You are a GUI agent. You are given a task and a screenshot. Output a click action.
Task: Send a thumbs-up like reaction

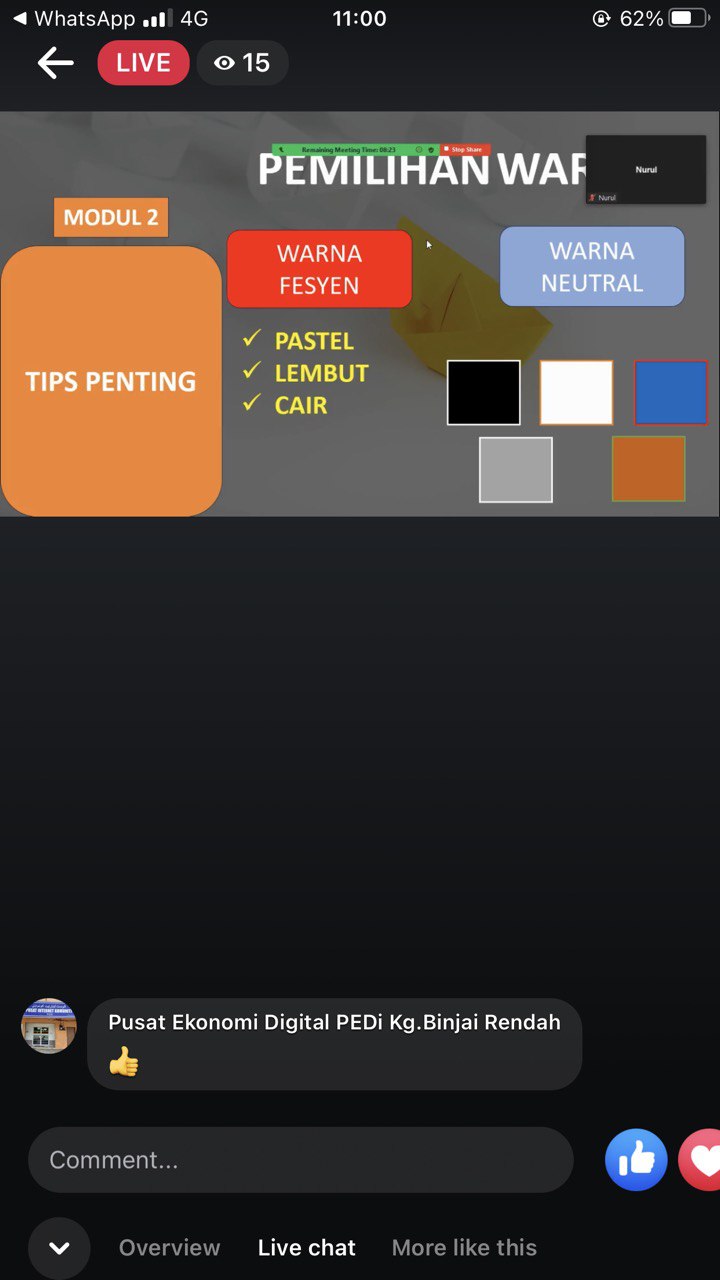point(636,1160)
